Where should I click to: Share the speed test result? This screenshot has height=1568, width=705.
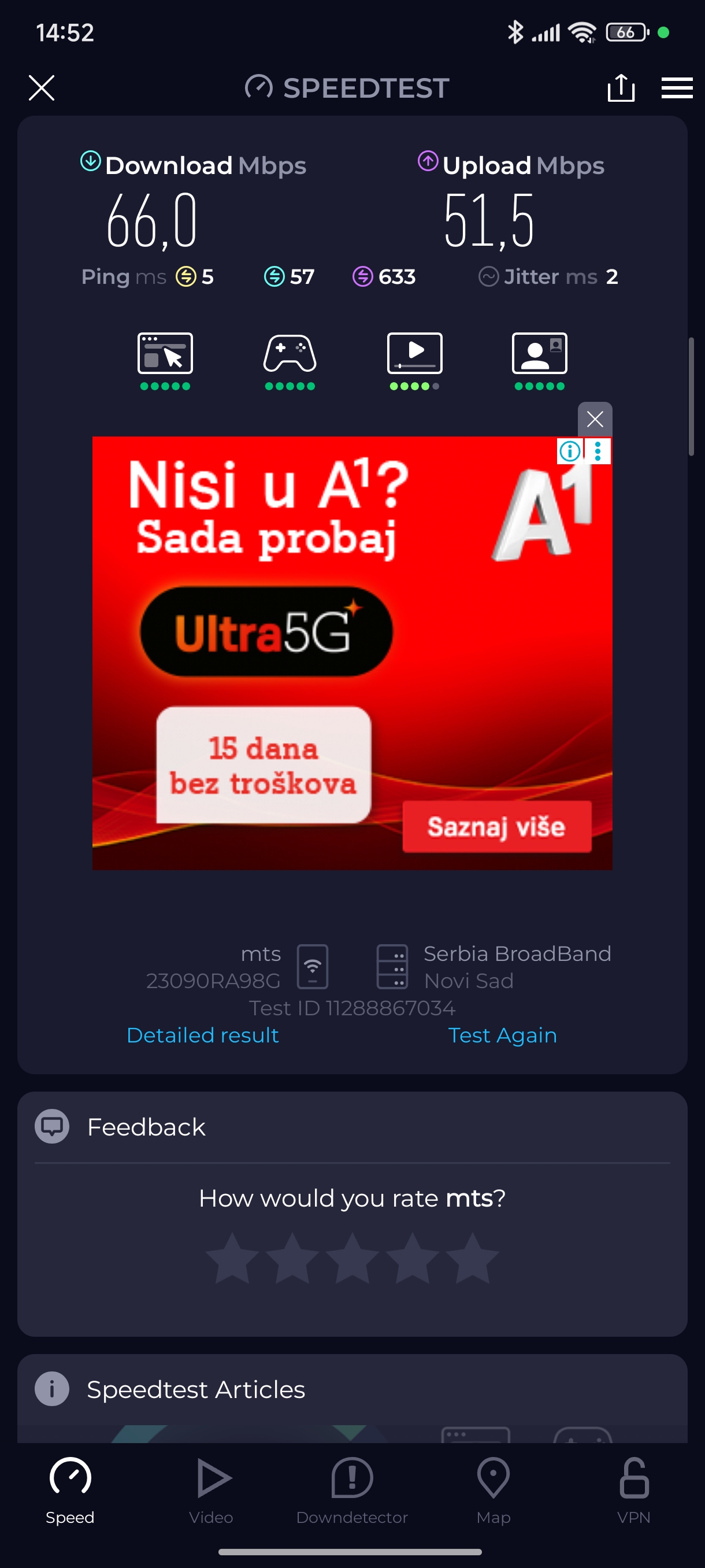[621, 88]
